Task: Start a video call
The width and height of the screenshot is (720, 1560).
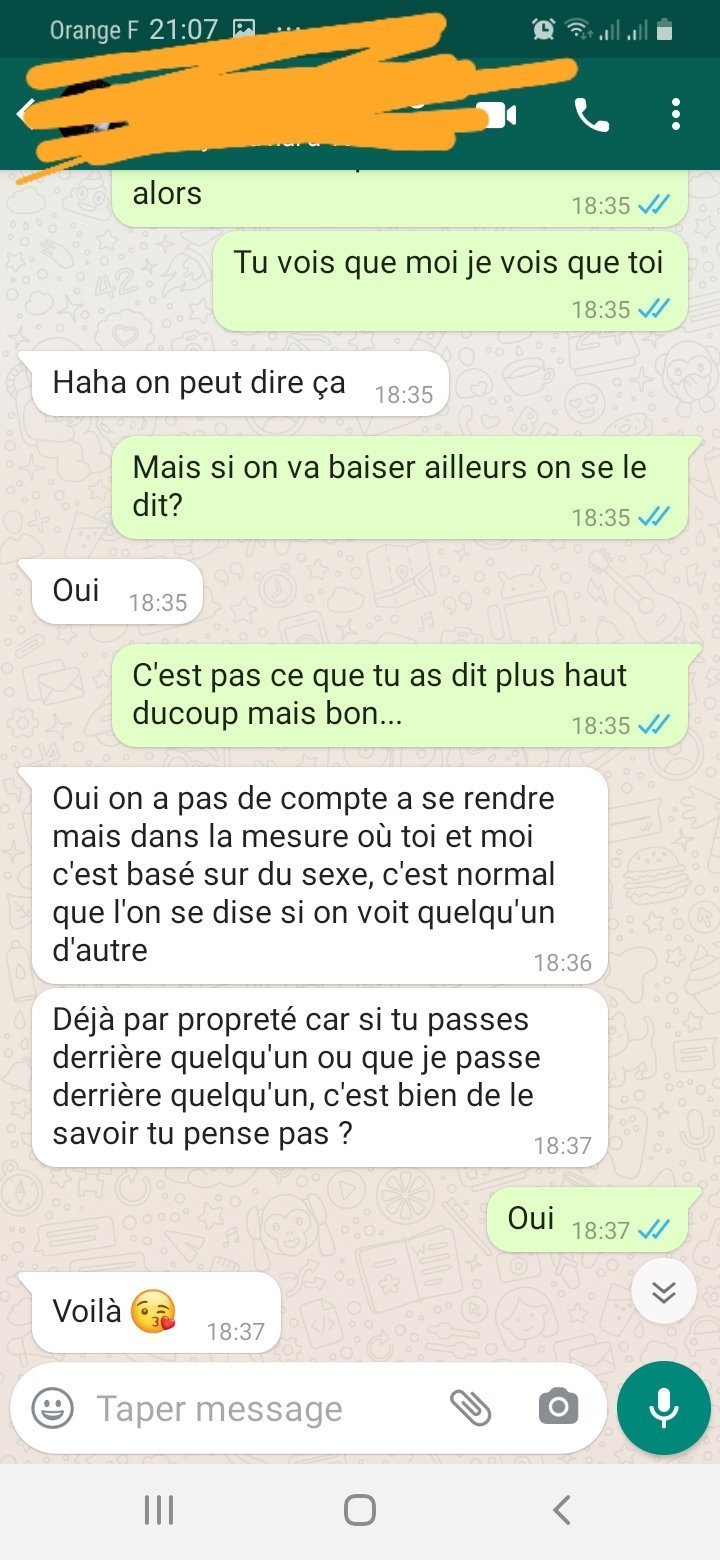Action: (497, 116)
